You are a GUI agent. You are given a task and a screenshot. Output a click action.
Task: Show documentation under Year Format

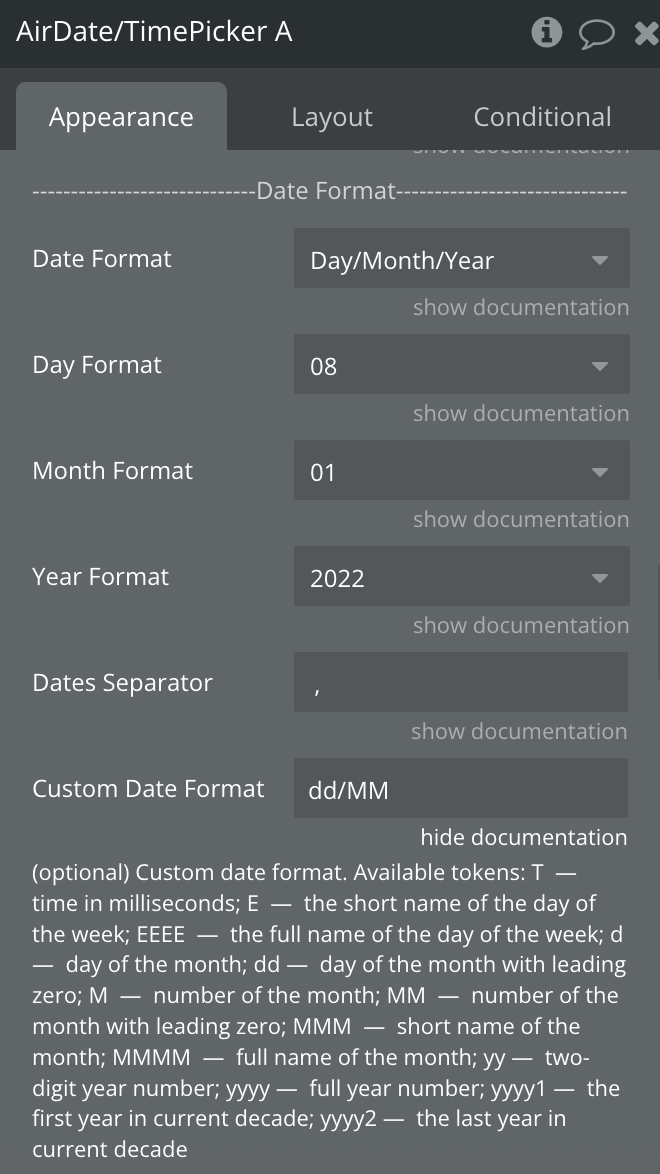(521, 625)
